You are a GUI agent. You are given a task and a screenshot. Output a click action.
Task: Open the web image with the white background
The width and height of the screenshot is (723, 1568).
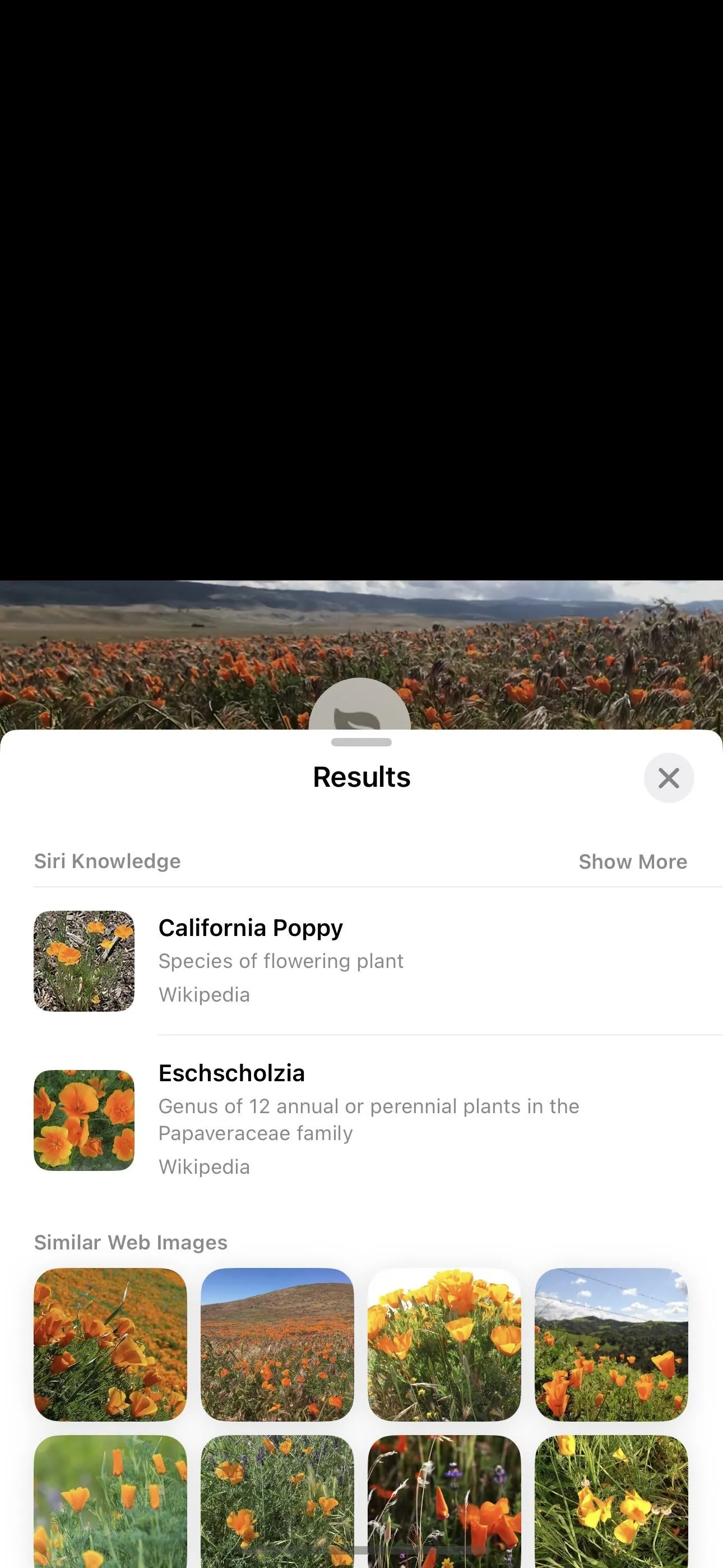(x=444, y=1344)
